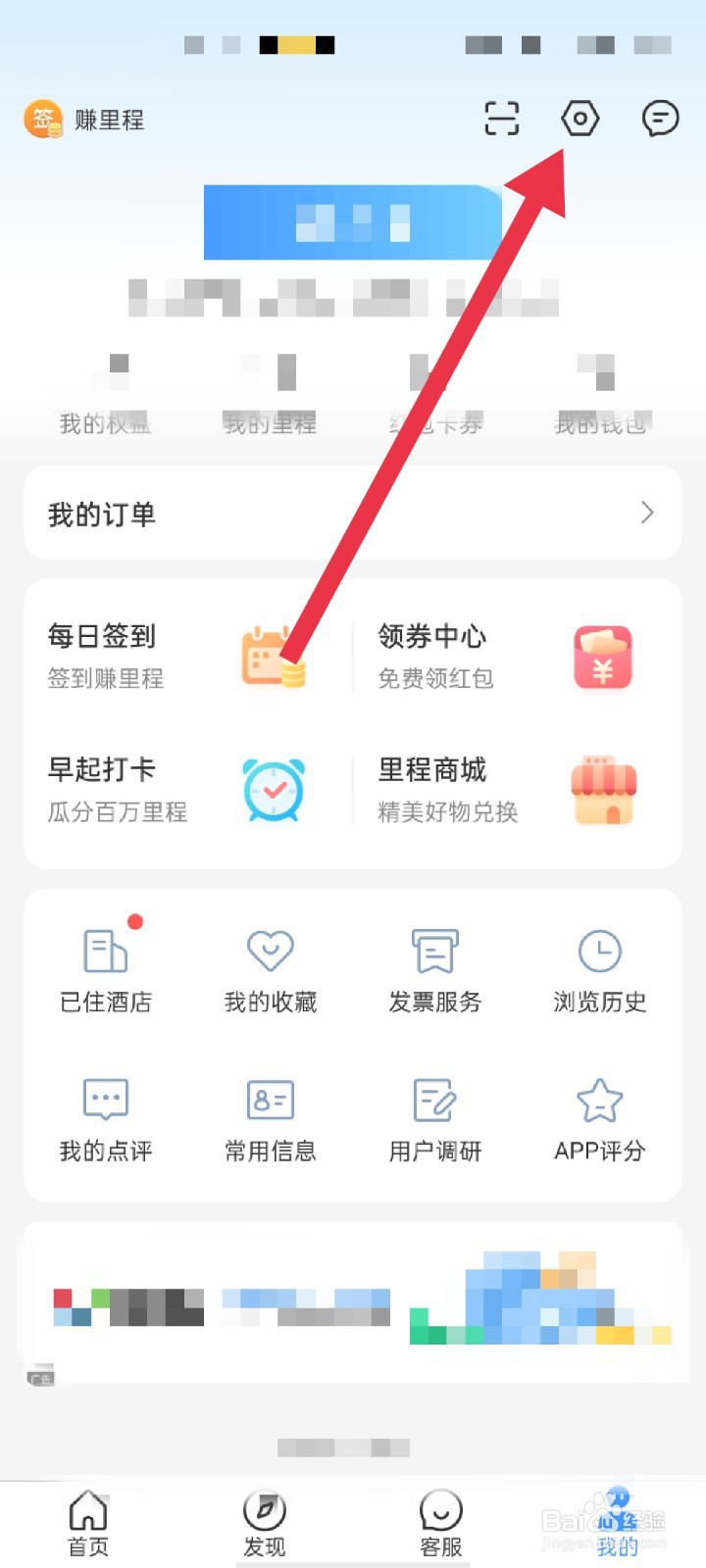
Task: Tap the 赚里程 badge link
Action: coord(84,118)
